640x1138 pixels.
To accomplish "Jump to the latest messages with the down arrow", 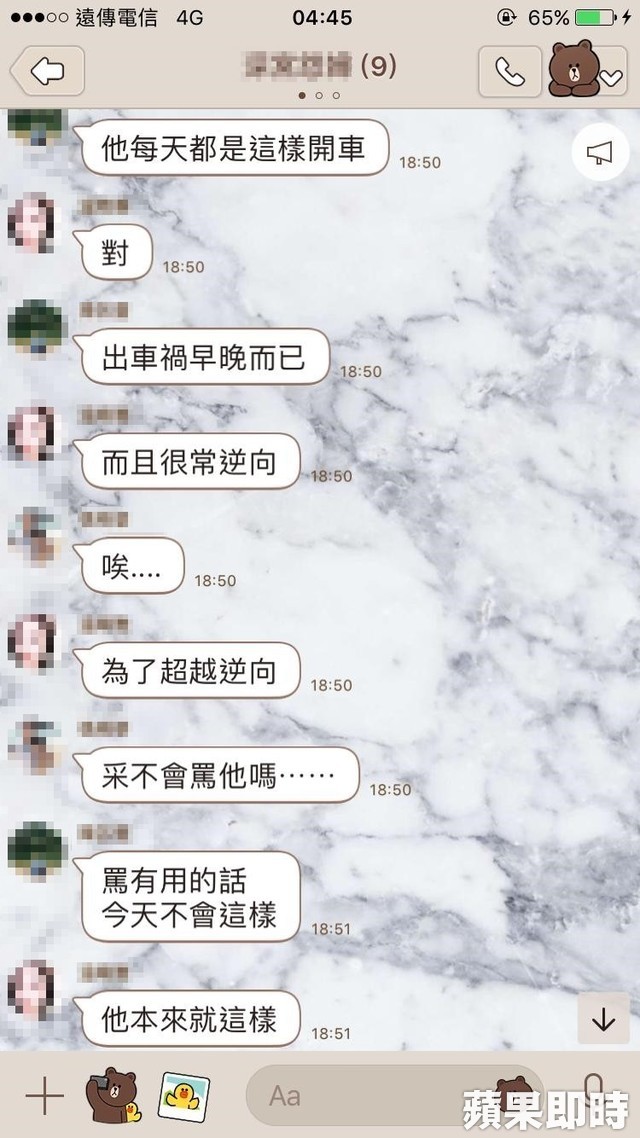I will pos(603,1018).
